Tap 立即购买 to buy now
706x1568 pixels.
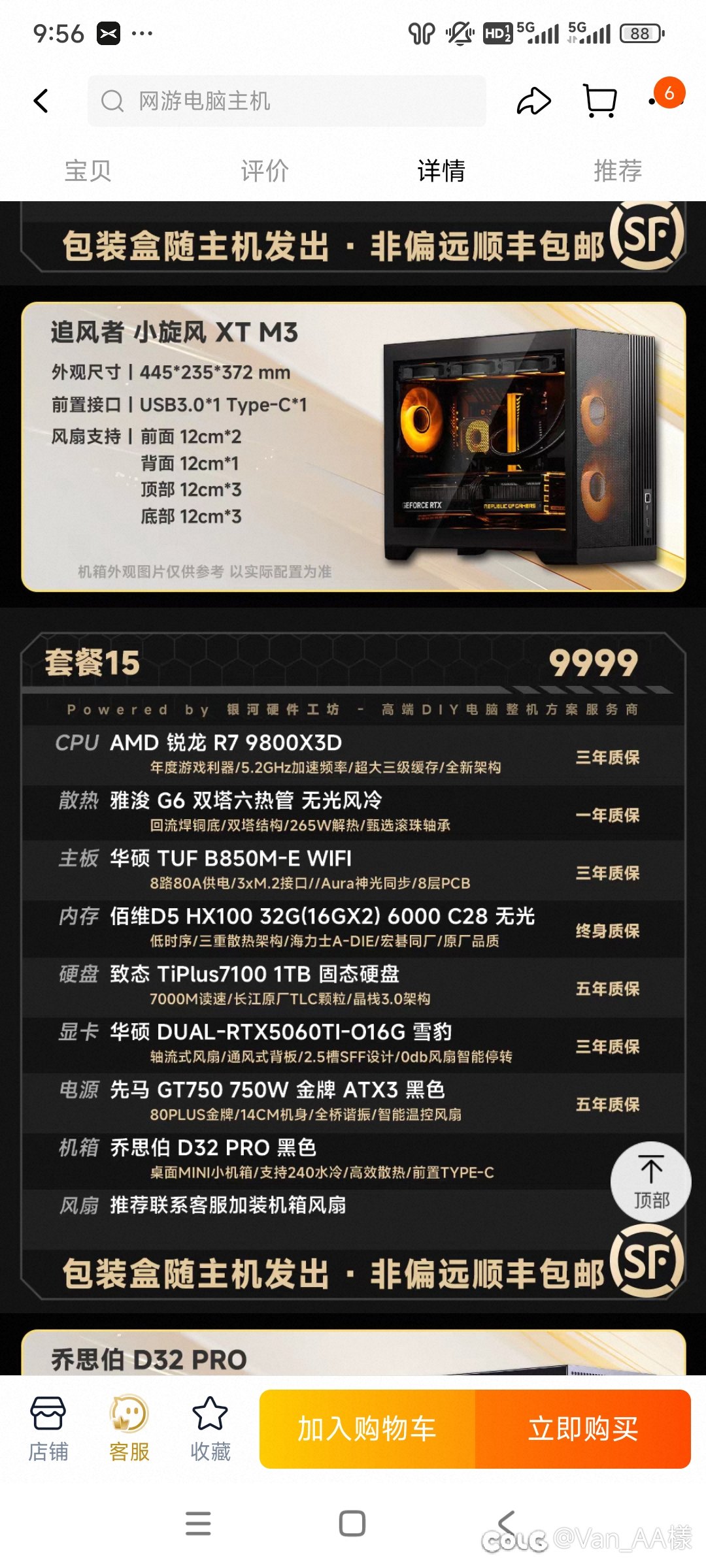(x=583, y=1429)
